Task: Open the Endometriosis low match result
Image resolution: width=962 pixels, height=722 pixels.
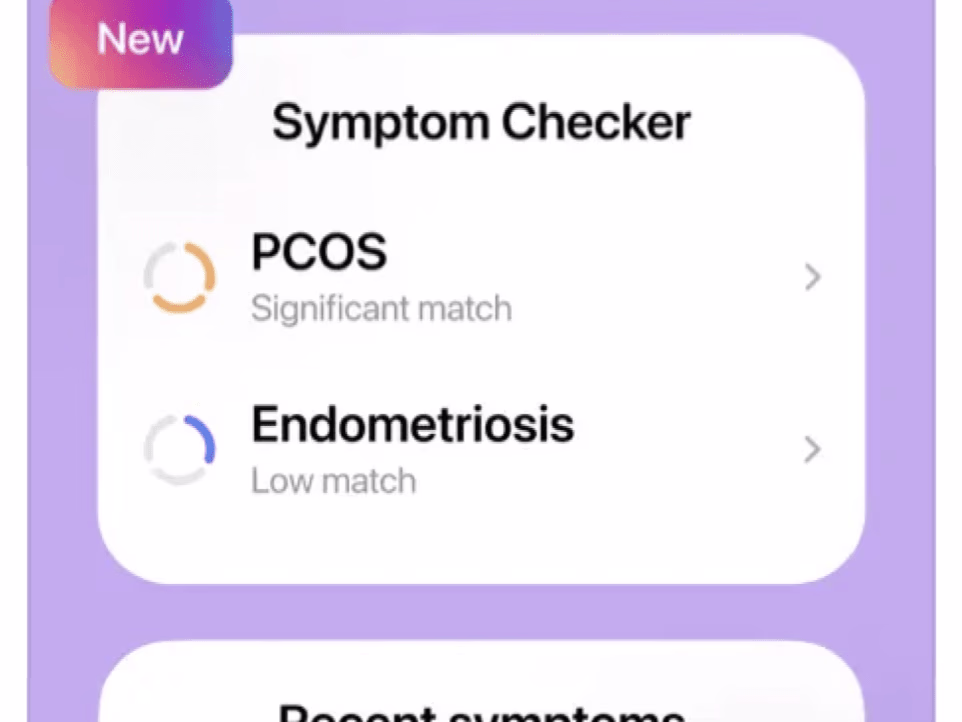Action: pyautogui.click(x=480, y=450)
